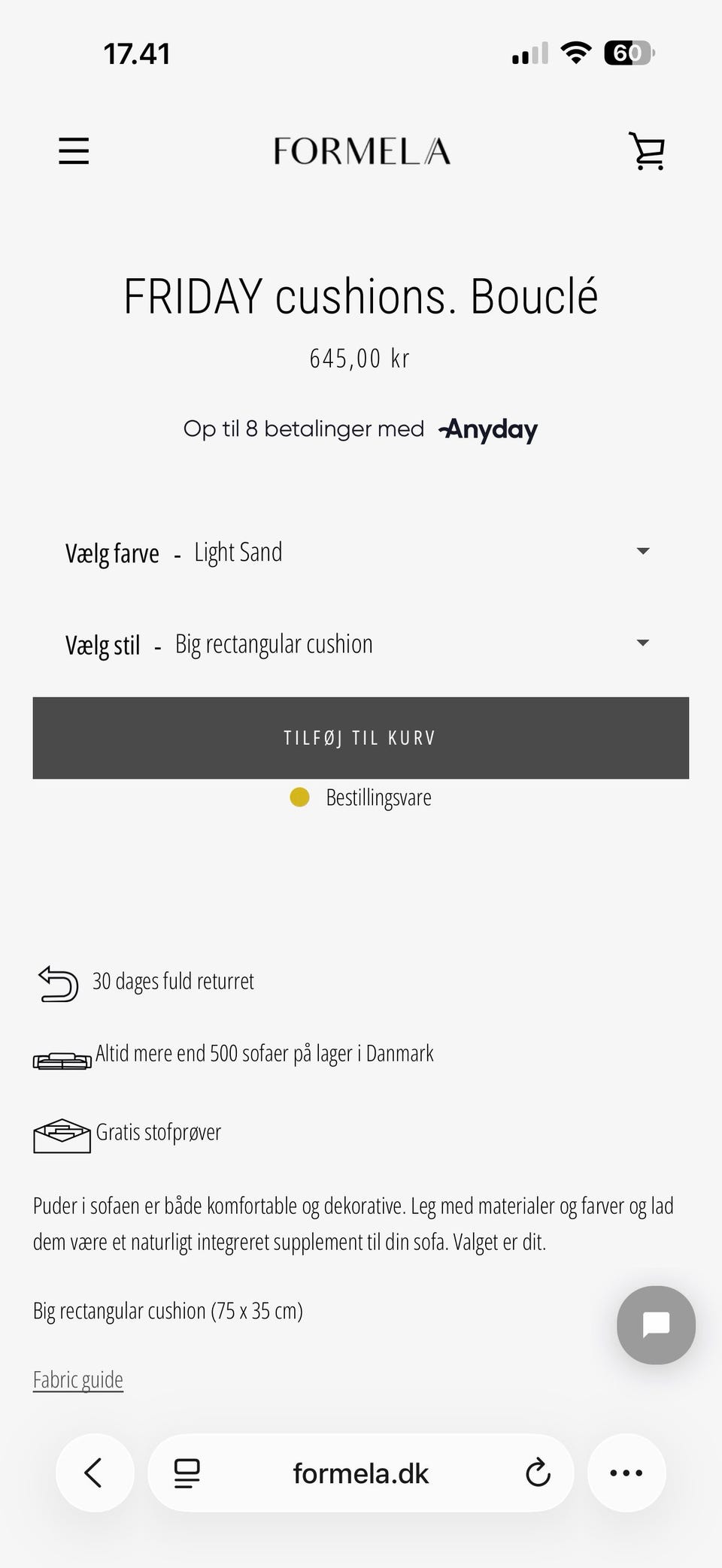The image size is (722, 1568).
Task: Open the browser more options menu
Action: [x=626, y=1473]
